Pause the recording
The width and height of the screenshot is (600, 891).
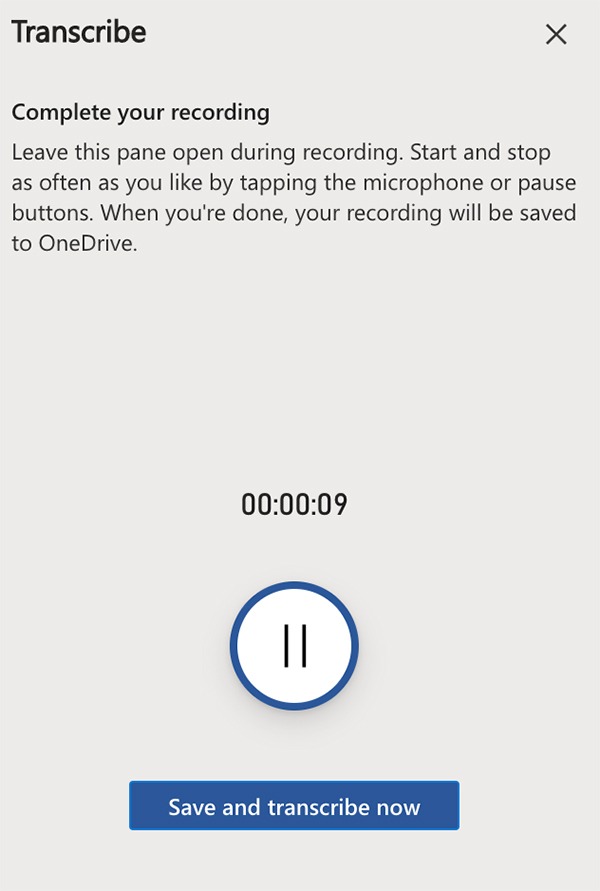(294, 646)
